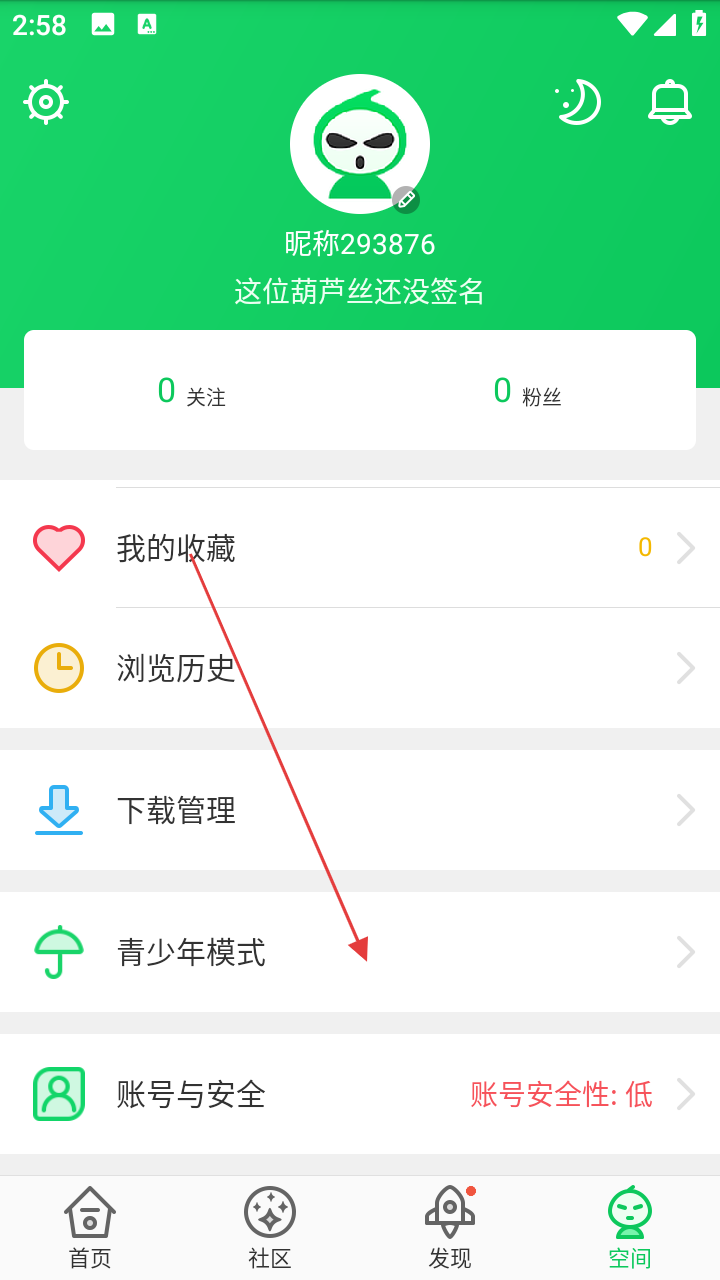Switch to the 发现 discover tab
Image resolution: width=720 pixels, height=1280 pixels.
point(450,1228)
